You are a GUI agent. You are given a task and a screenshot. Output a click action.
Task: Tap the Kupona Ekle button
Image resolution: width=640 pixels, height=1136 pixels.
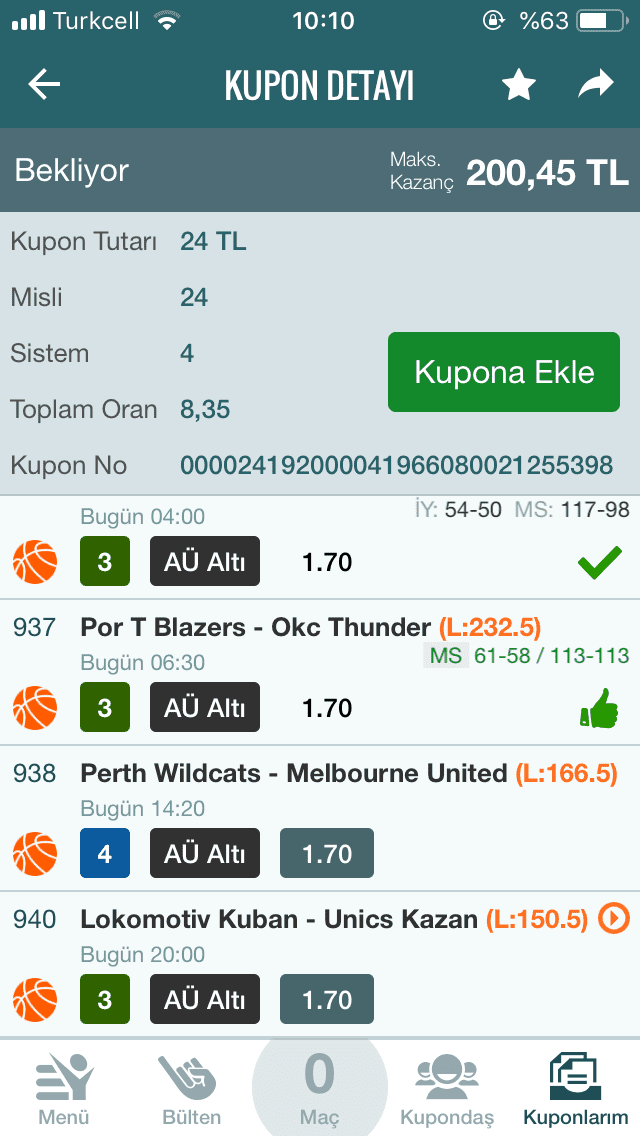(x=504, y=372)
